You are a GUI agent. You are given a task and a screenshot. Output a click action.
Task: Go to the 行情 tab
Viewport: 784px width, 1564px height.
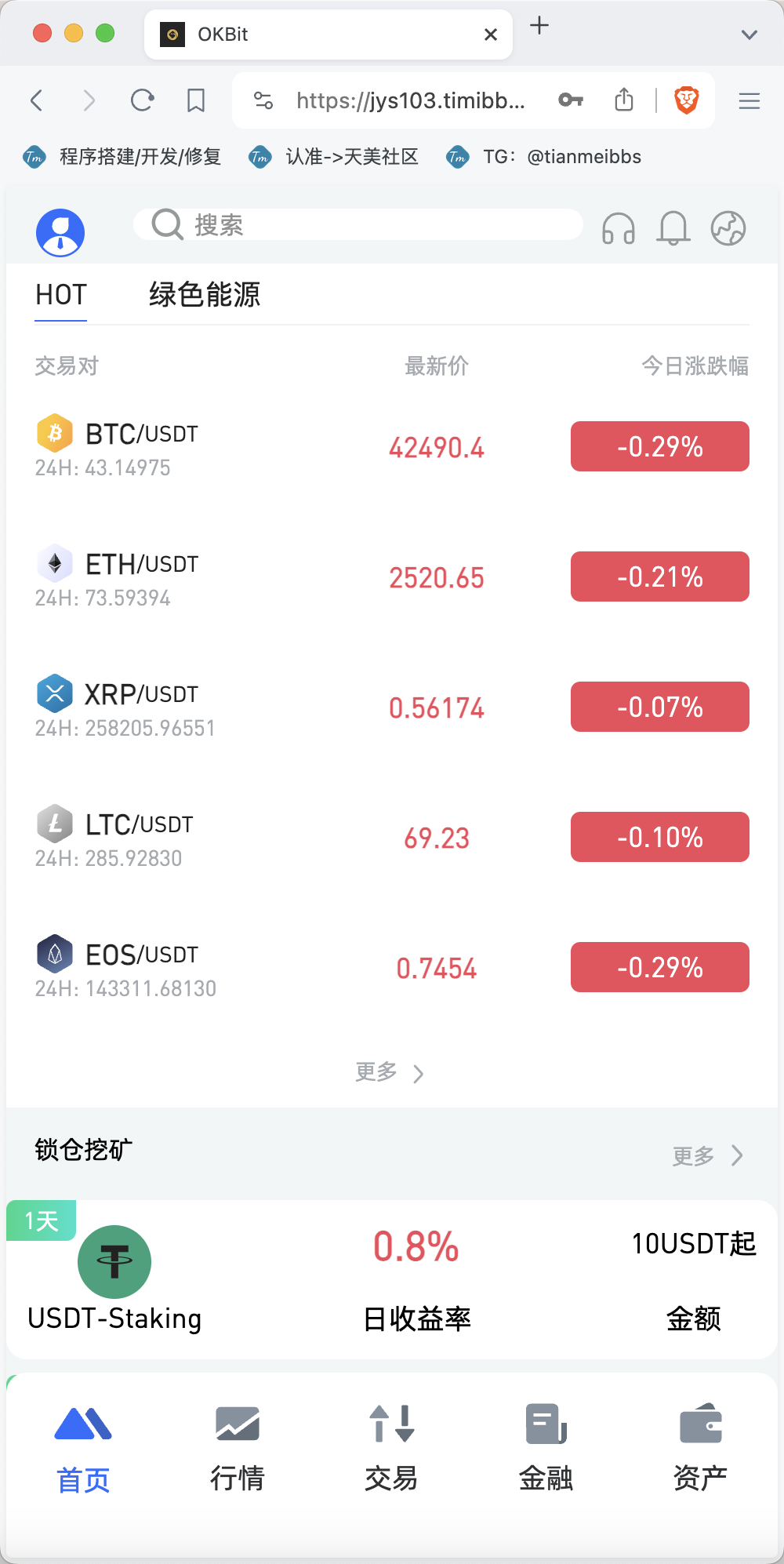coord(237,1448)
